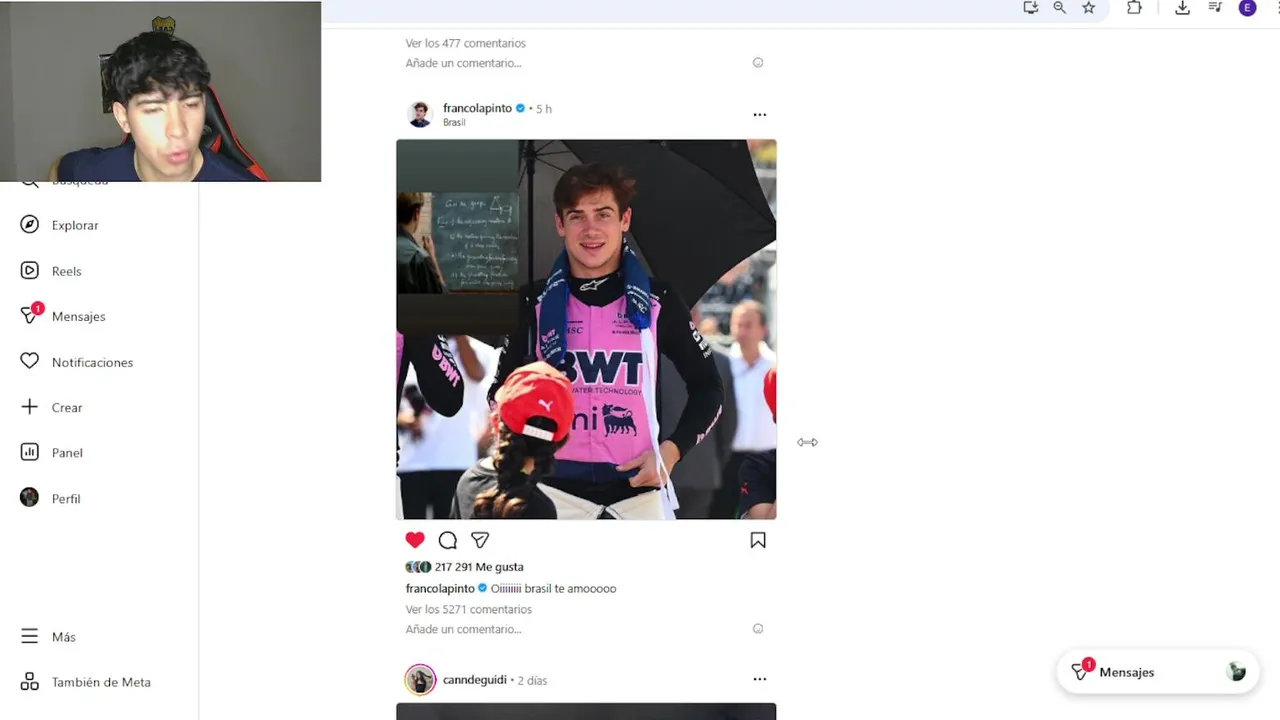This screenshot has width=1280, height=720.
Task: Open the options menu on canndeguidi's post
Action: click(759, 679)
